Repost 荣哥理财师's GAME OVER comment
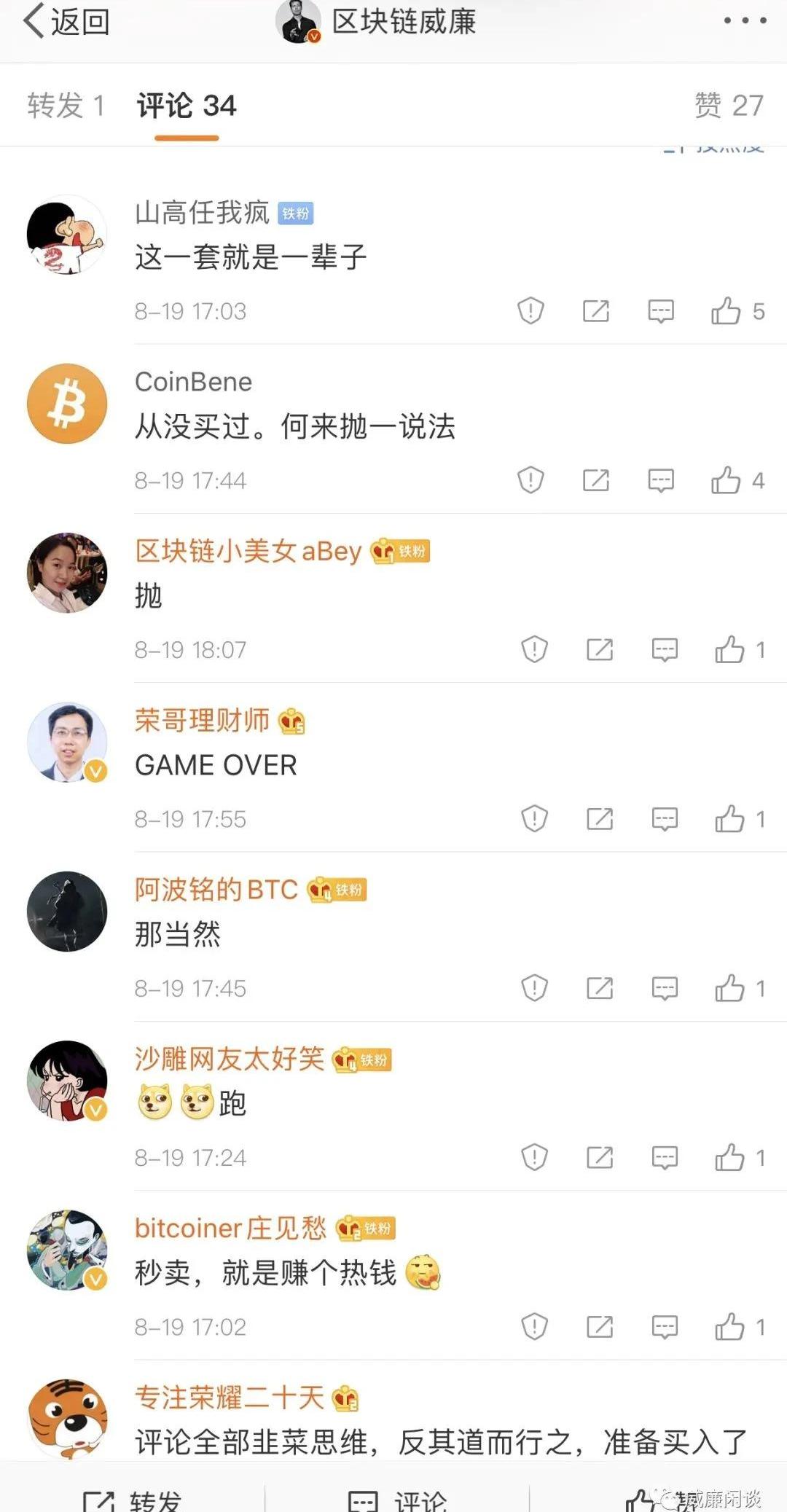787x1512 pixels. [x=600, y=819]
